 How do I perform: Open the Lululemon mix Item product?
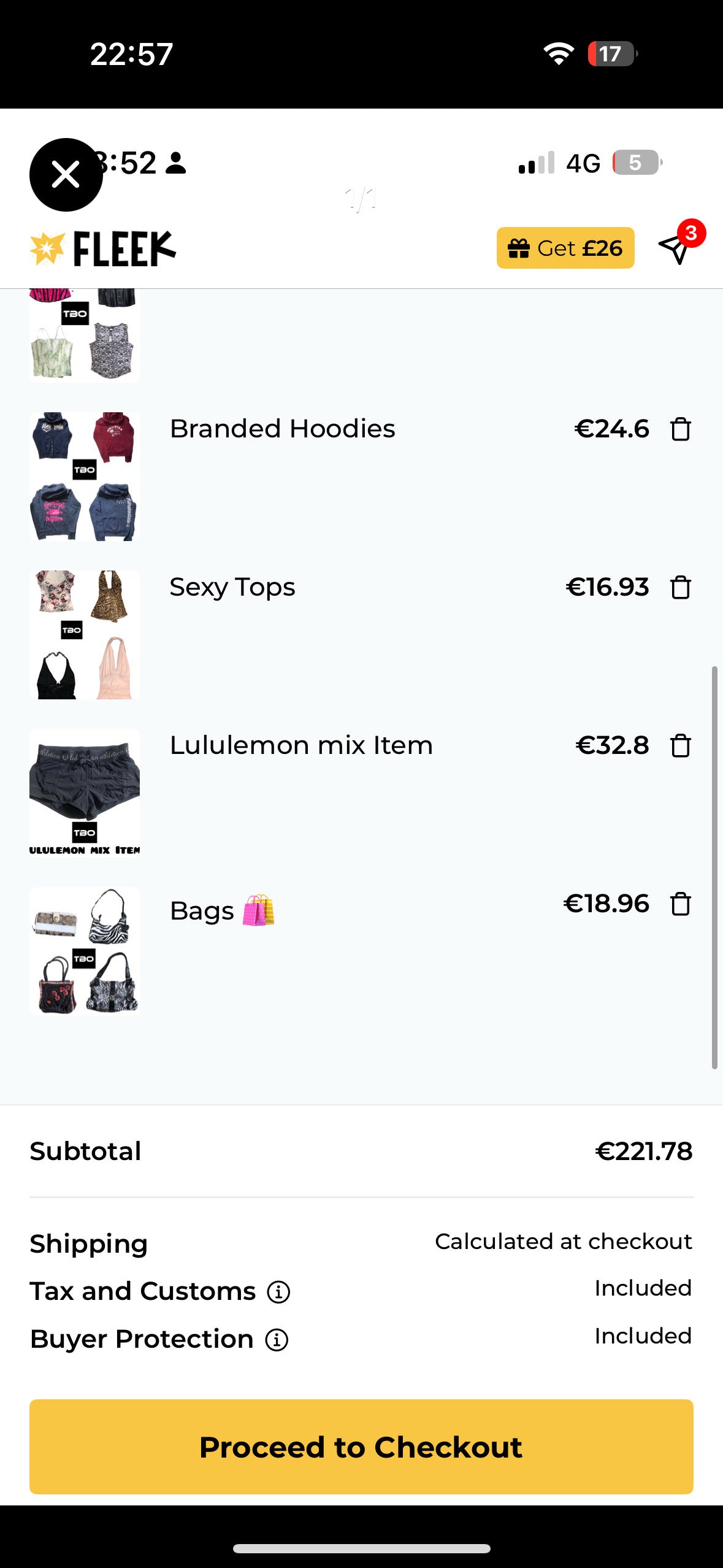click(301, 745)
